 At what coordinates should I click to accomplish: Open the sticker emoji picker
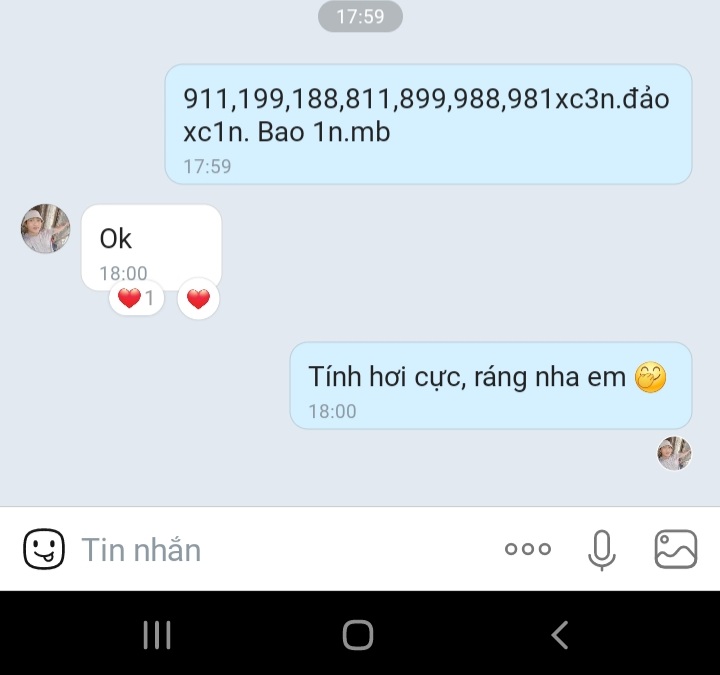pyautogui.click(x=43, y=549)
